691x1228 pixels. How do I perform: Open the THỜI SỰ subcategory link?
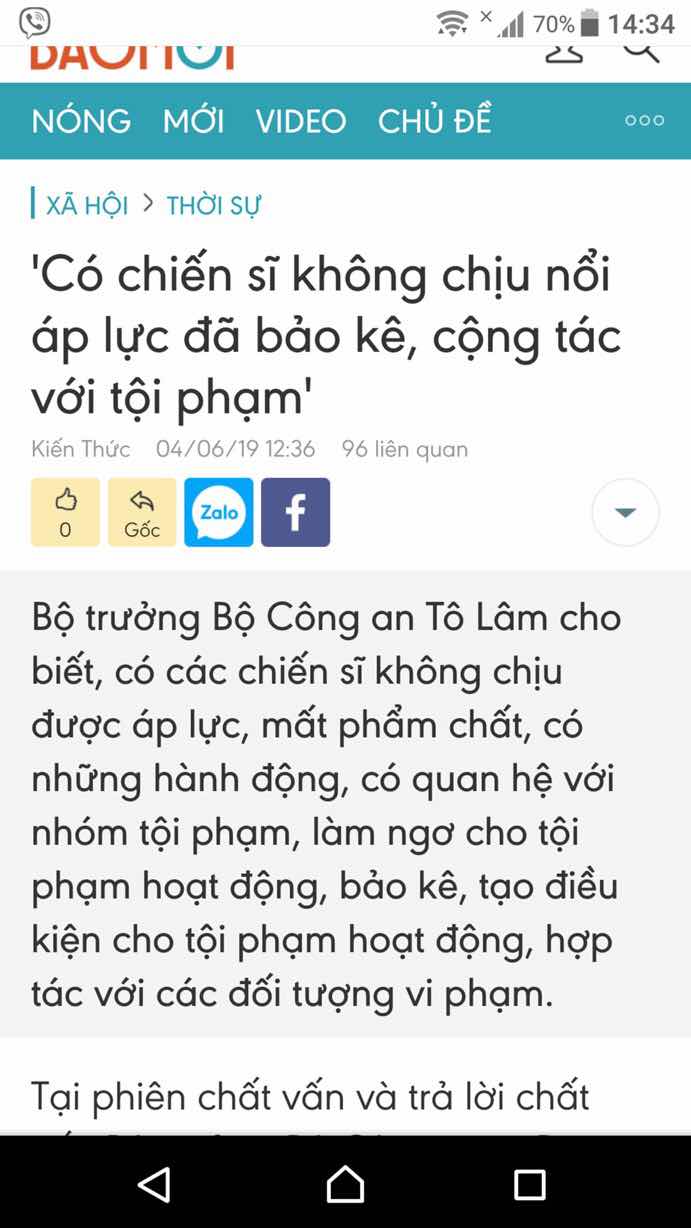click(213, 206)
